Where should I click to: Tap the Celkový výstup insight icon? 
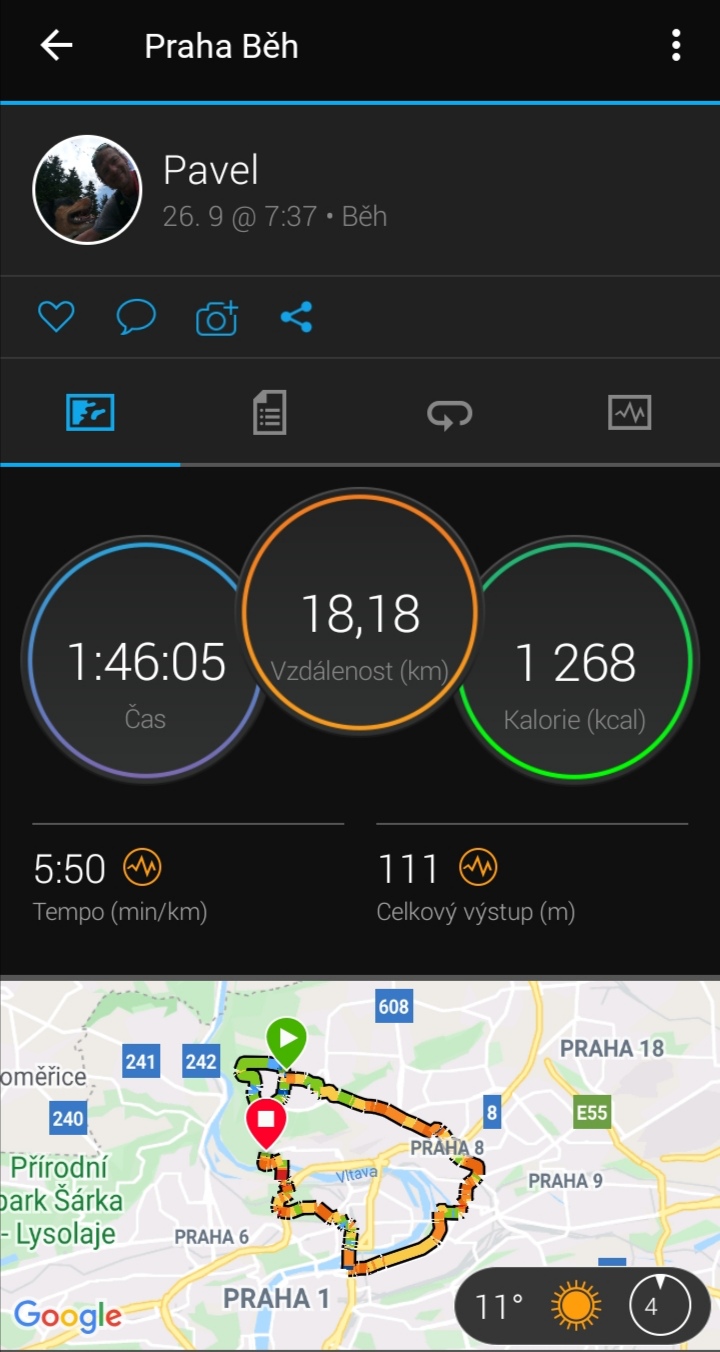478,867
